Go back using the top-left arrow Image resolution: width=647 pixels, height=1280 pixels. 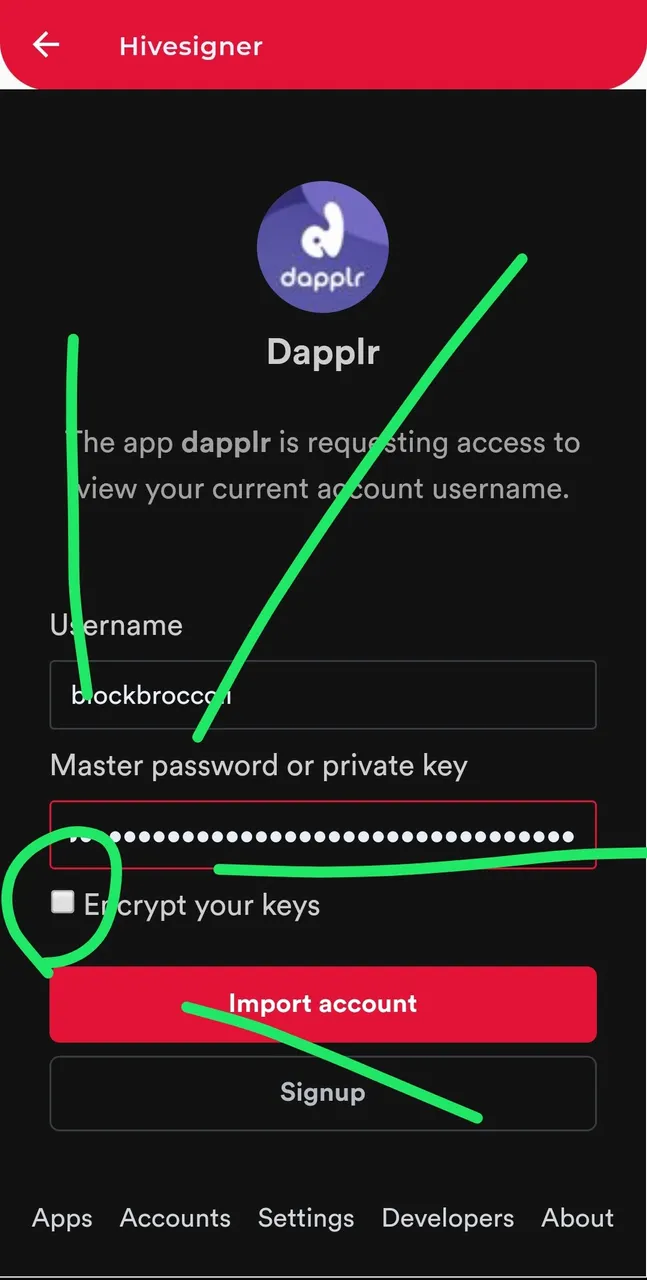pyautogui.click(x=46, y=45)
